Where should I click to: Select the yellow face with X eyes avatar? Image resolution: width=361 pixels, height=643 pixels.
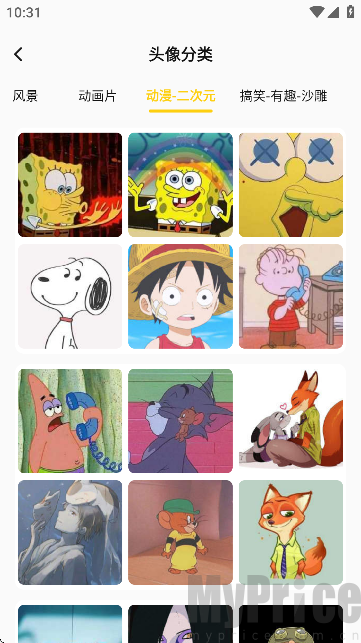[291, 185]
